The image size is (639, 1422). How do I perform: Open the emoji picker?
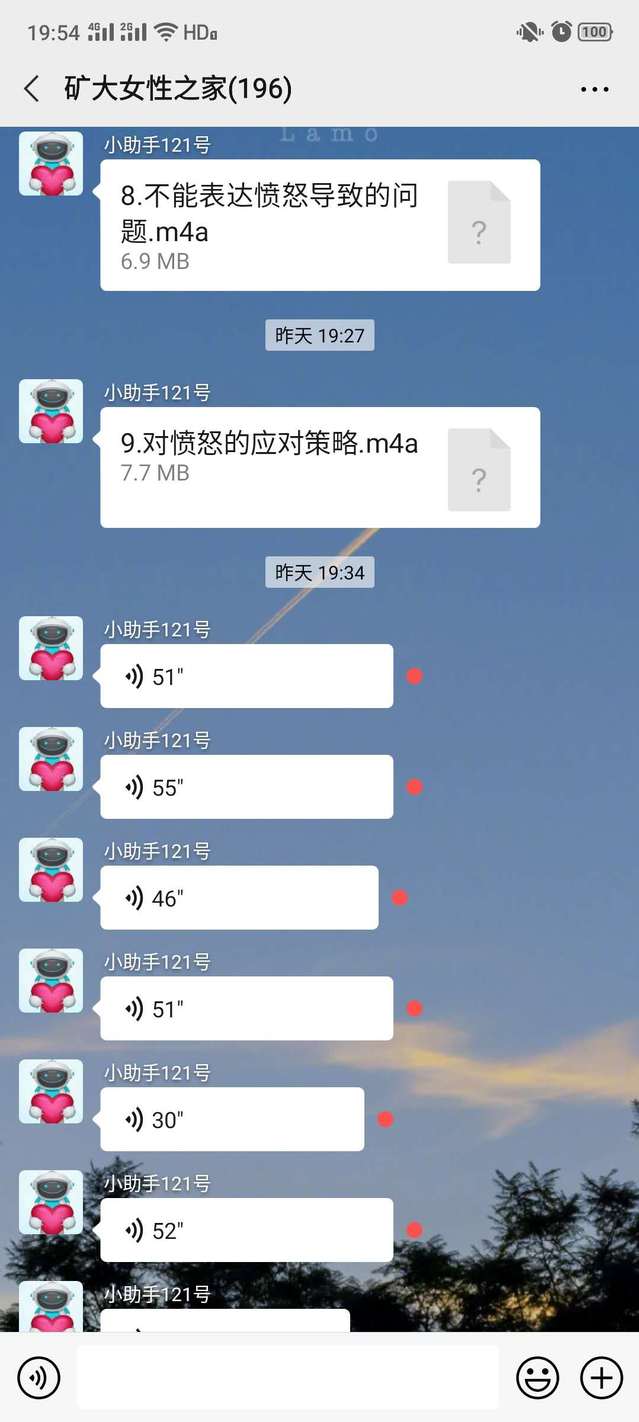pyautogui.click(x=537, y=1378)
